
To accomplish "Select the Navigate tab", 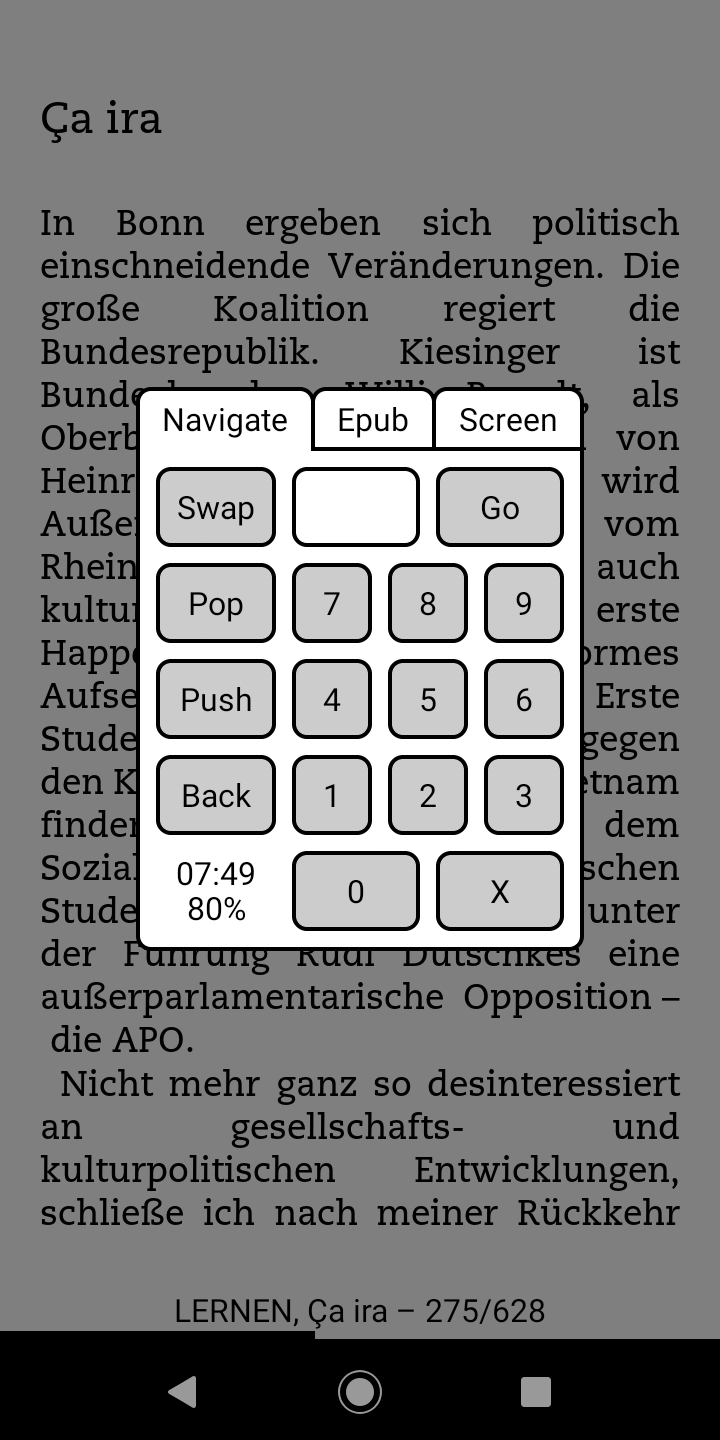I will pos(225,420).
